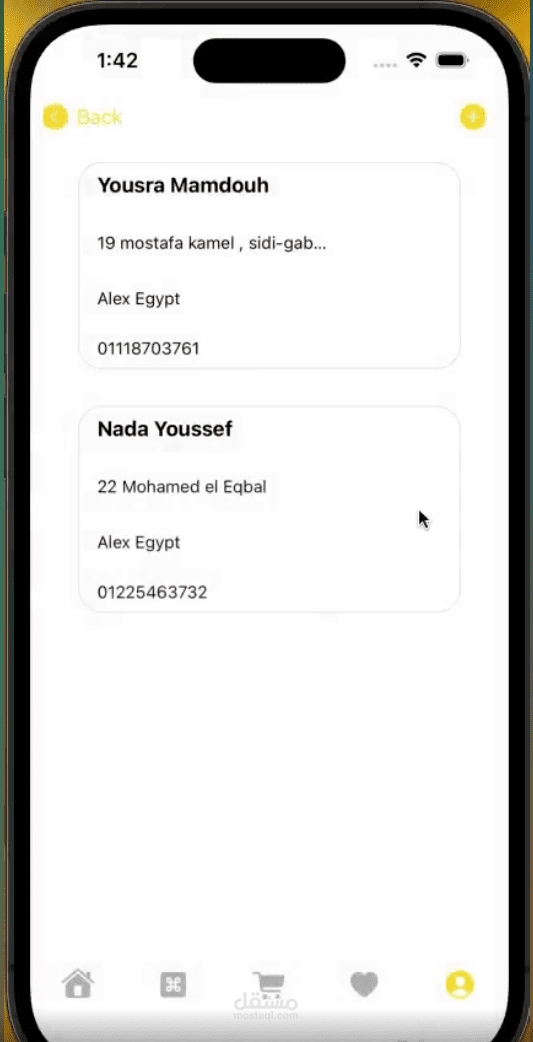Select Nada Youssef's address card

[269, 509]
